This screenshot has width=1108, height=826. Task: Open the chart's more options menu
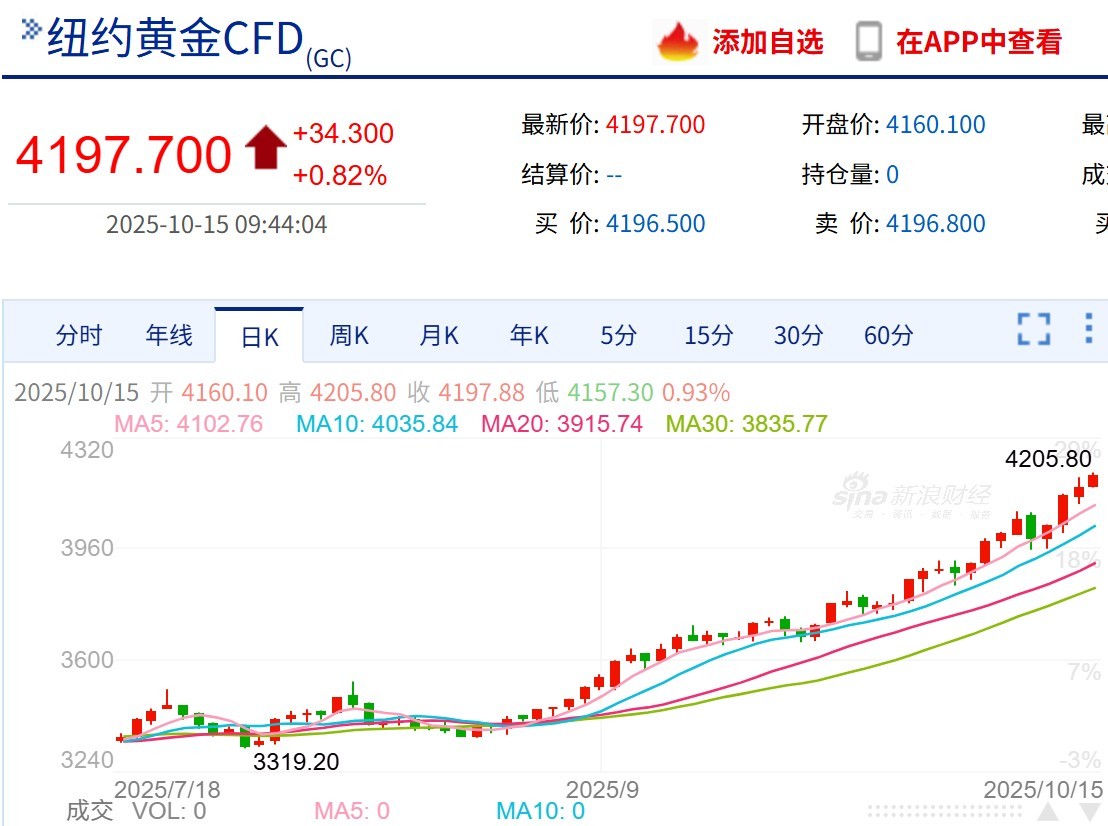[x=1089, y=329]
